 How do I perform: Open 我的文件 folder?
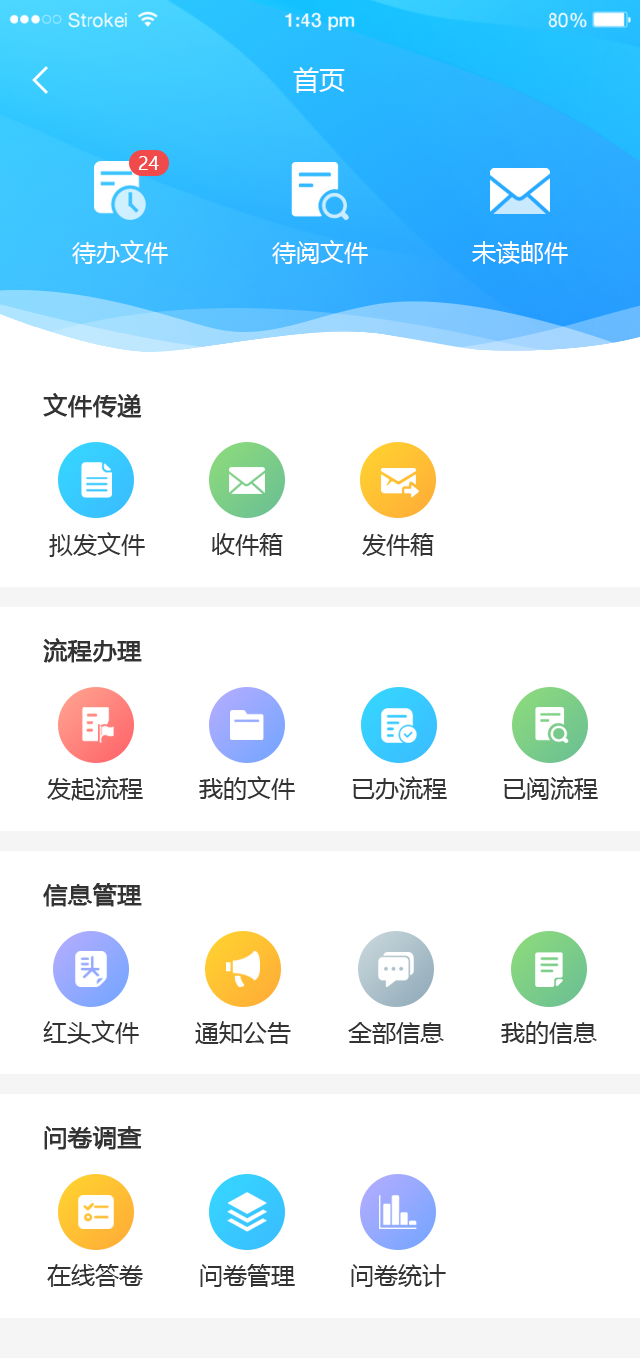(247, 726)
